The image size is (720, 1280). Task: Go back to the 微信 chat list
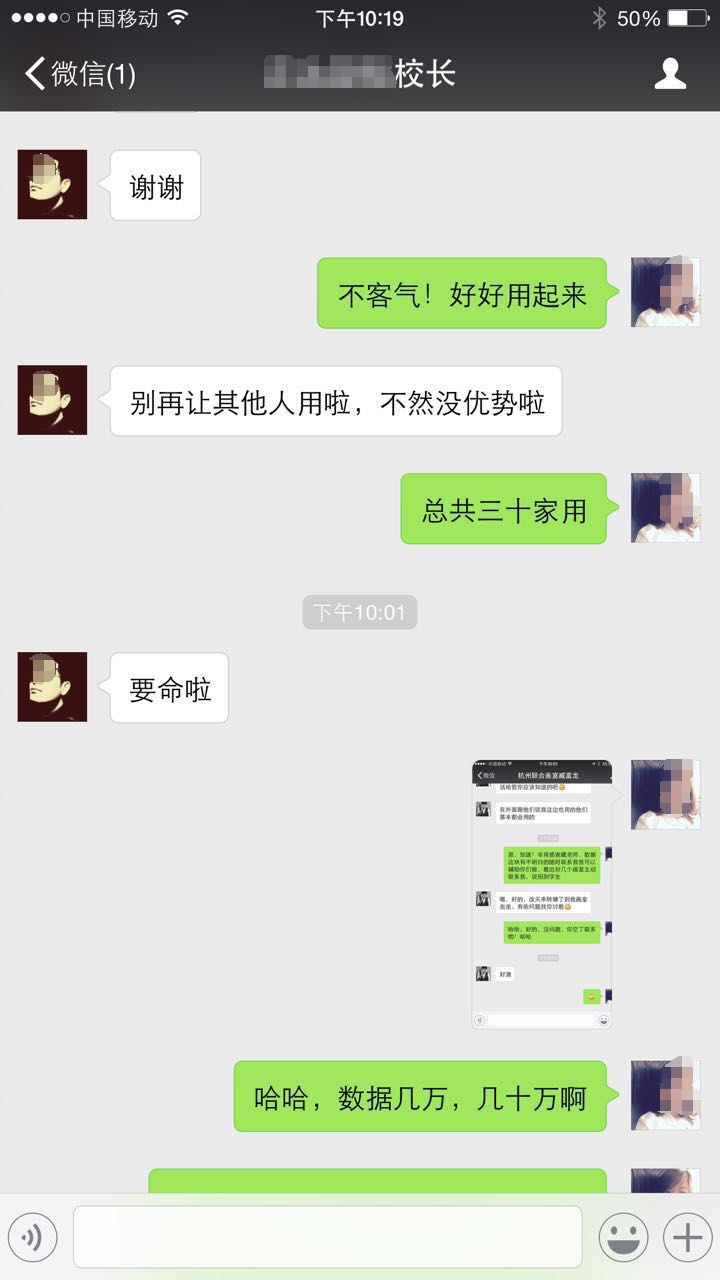click(x=80, y=74)
